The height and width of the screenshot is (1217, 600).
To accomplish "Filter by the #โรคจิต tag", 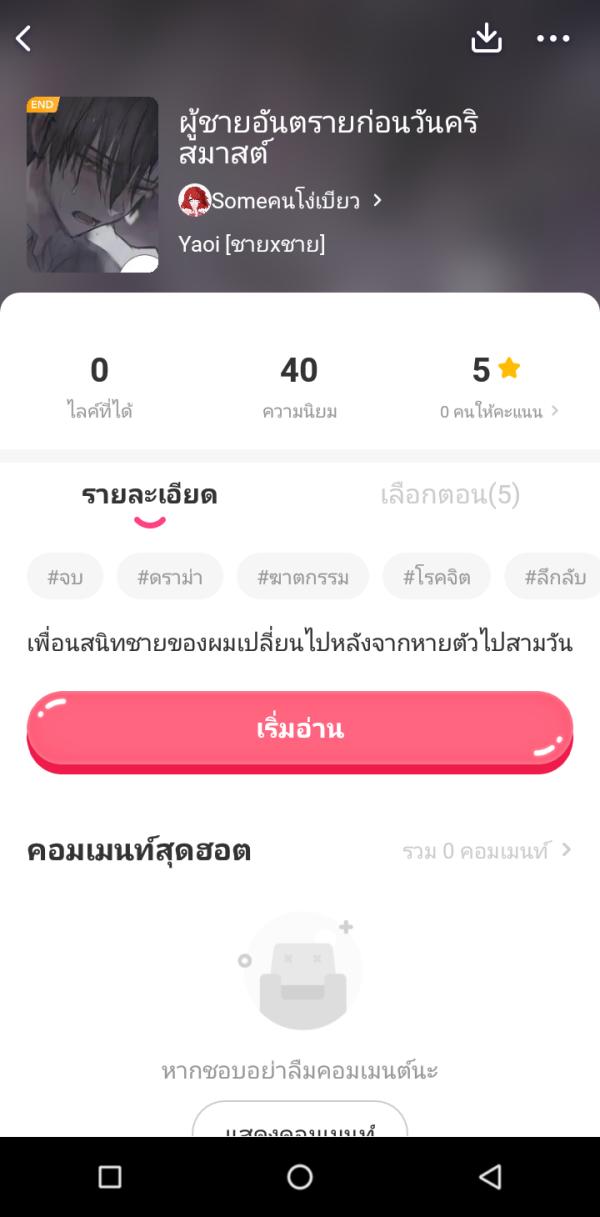I will [x=437, y=577].
